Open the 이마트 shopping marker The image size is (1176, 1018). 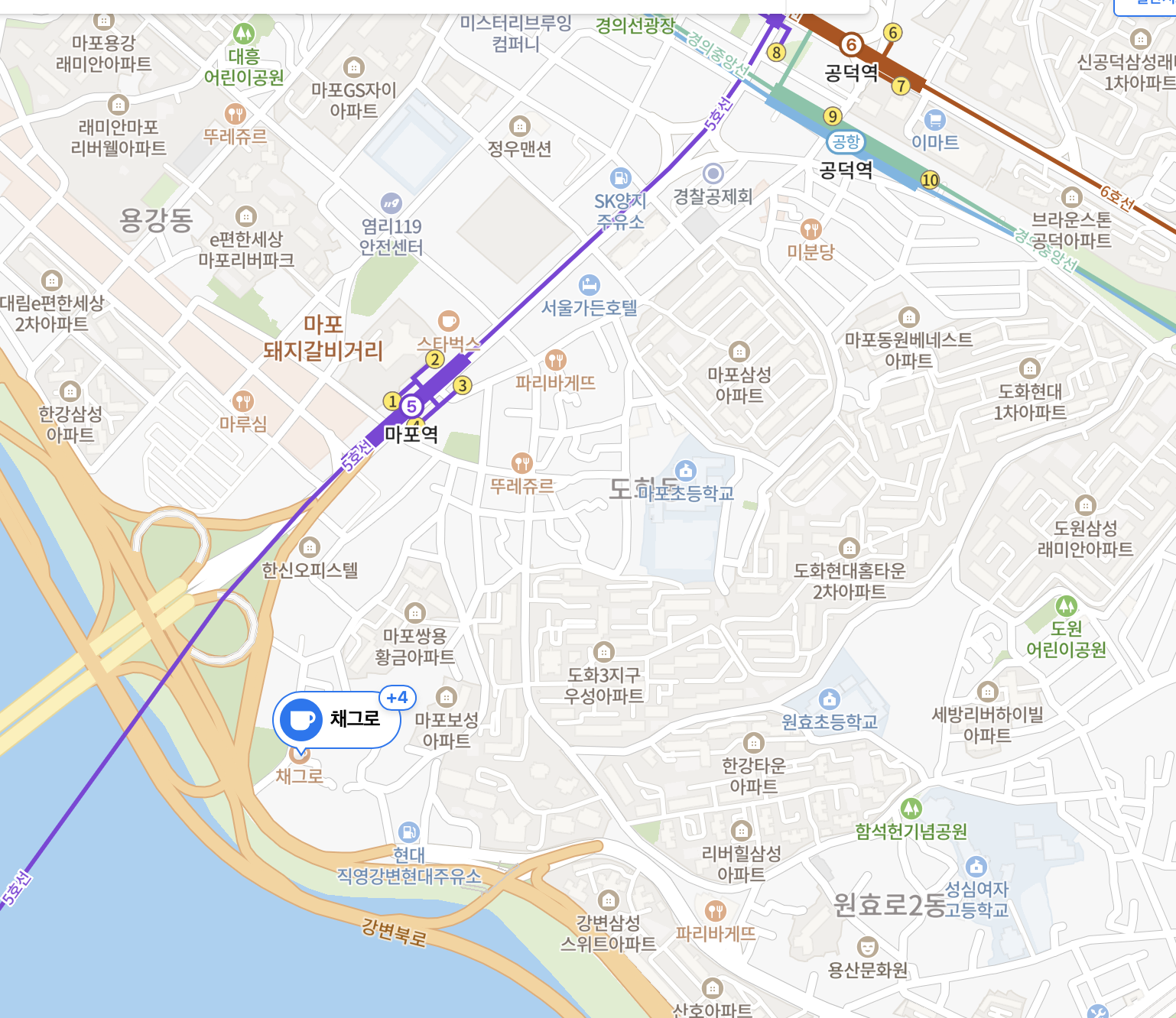[934, 120]
